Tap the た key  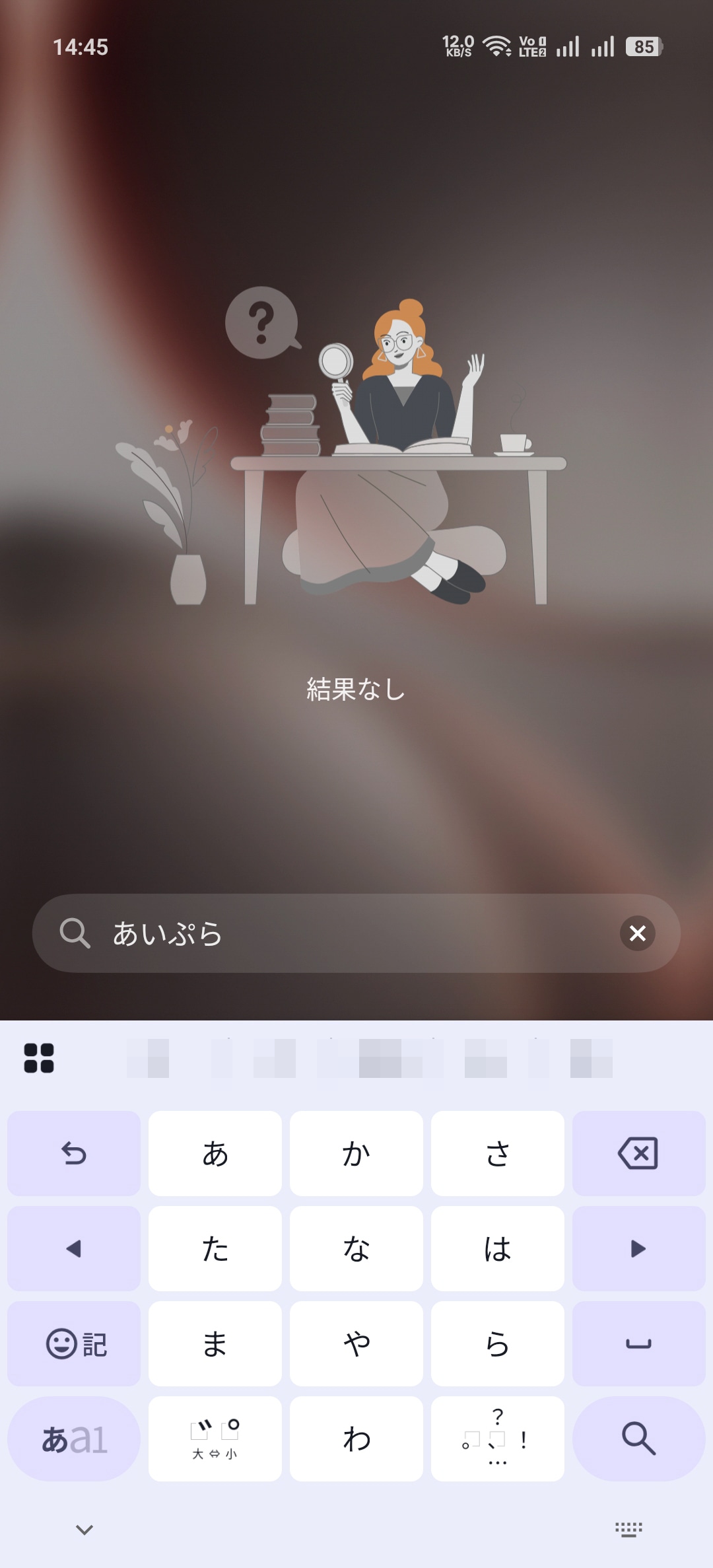pyautogui.click(x=215, y=1248)
